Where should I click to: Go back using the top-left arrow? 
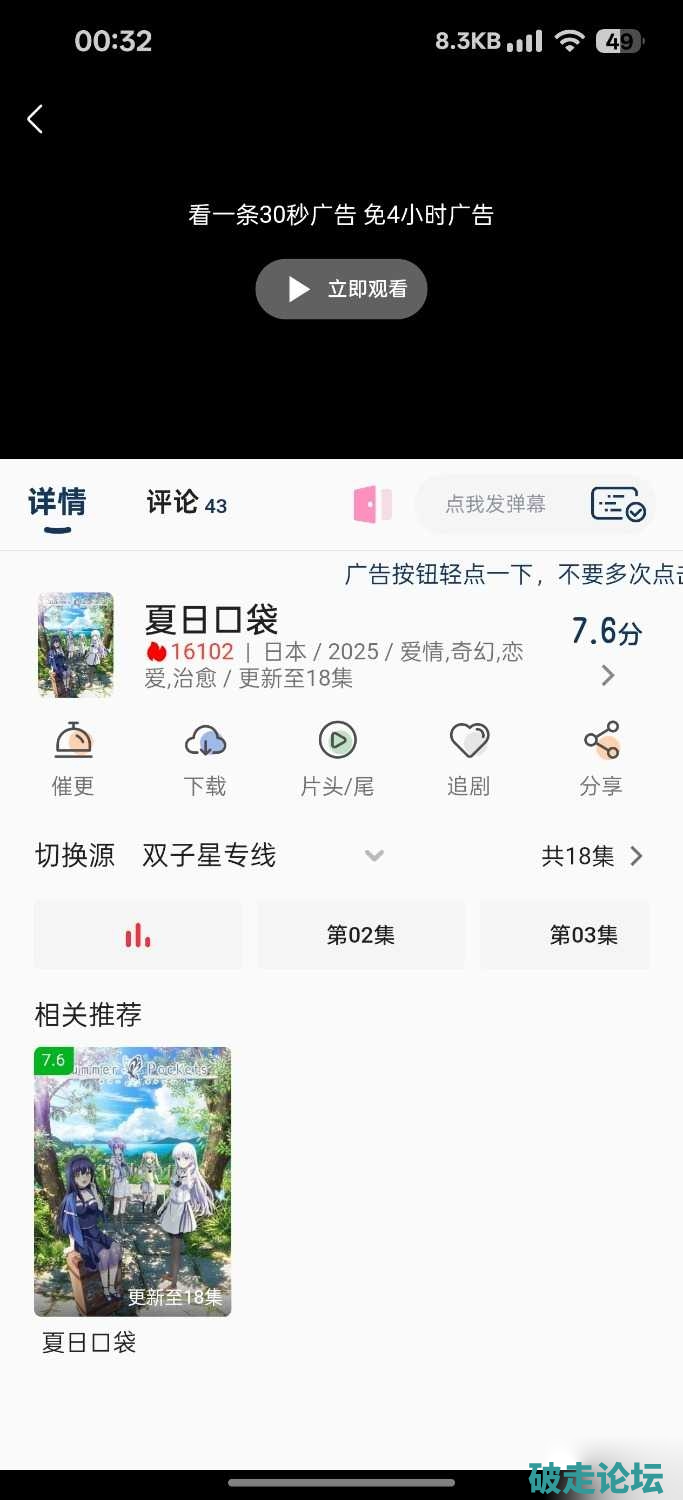pos(35,120)
